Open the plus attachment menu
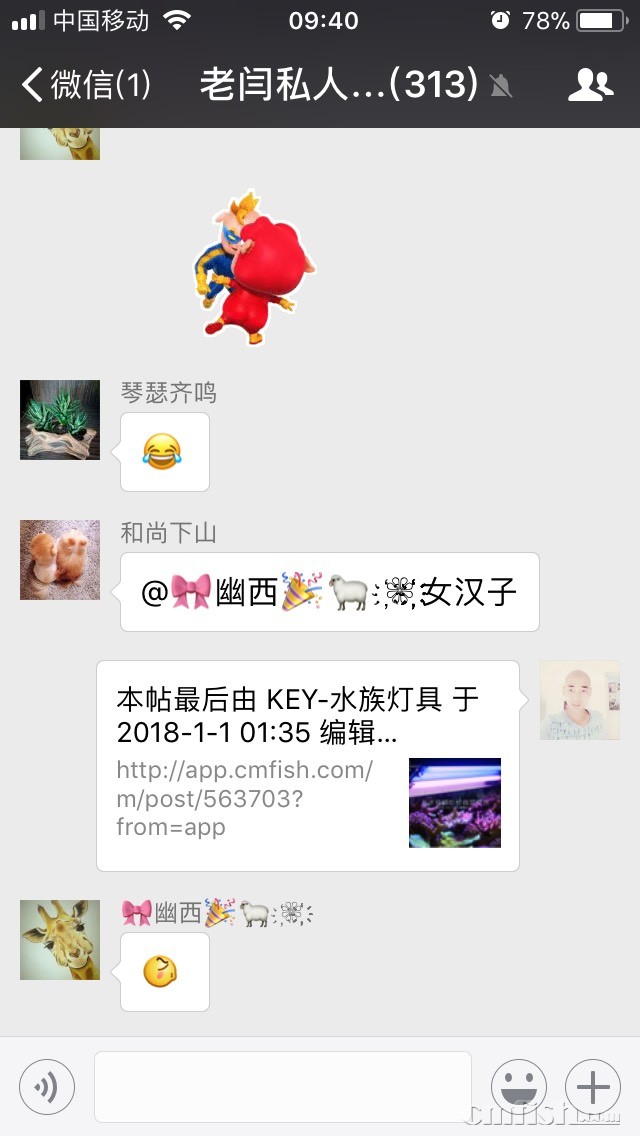640x1136 pixels. tap(593, 1087)
